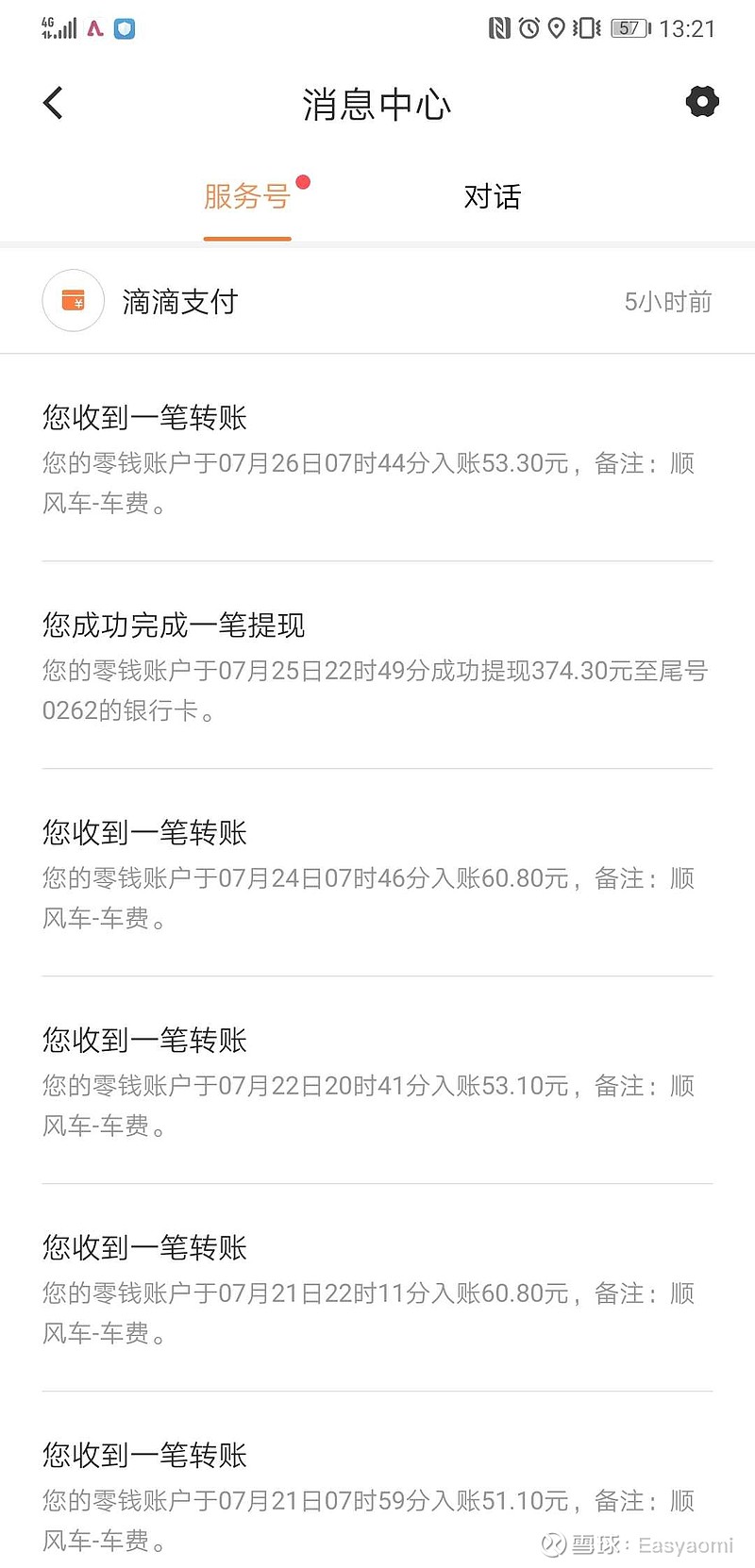Switch to the 服务号 tab
This screenshot has height=1568, width=755.
click(x=247, y=196)
